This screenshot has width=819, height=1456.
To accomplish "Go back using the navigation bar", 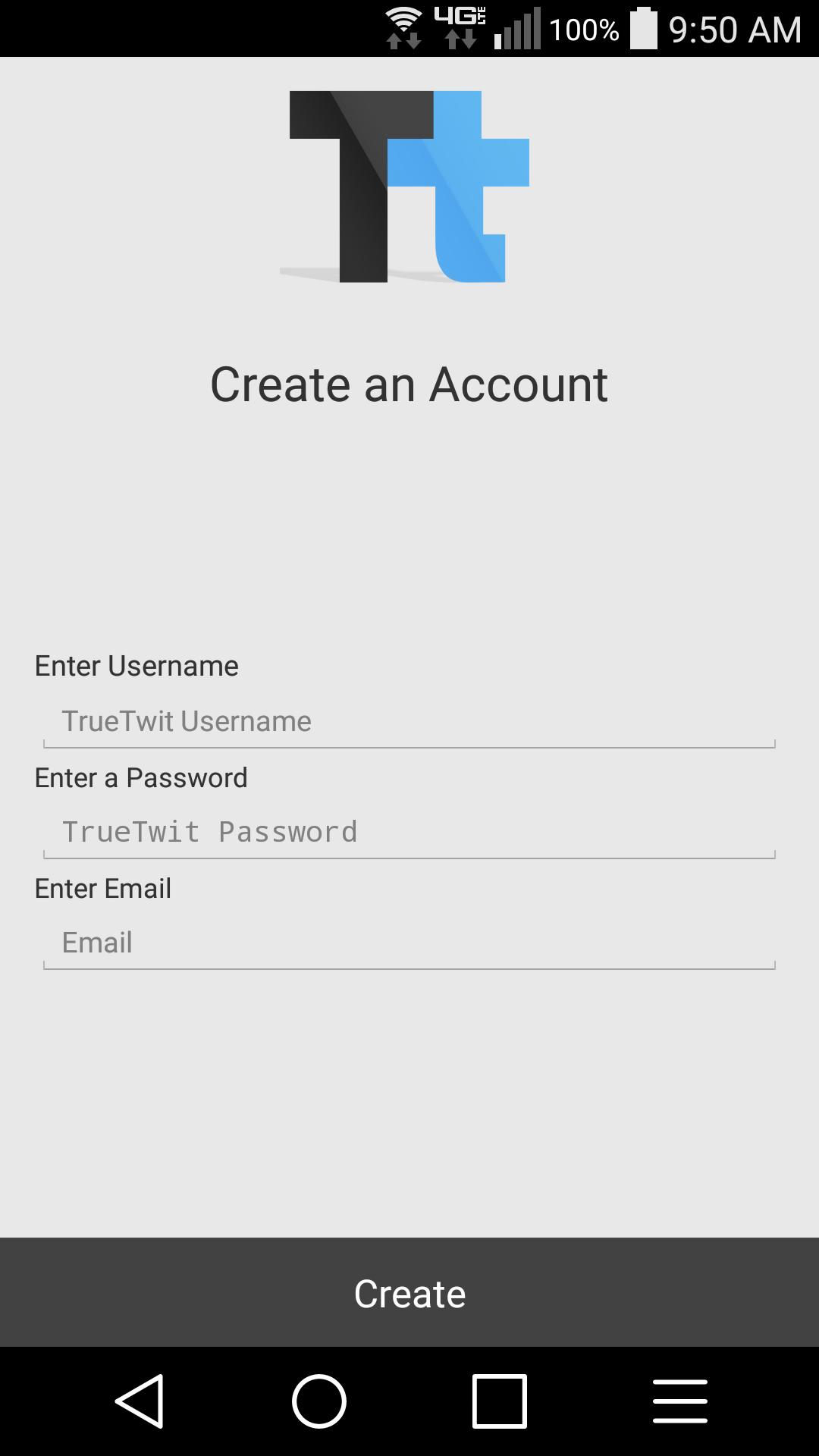I will [x=140, y=1401].
